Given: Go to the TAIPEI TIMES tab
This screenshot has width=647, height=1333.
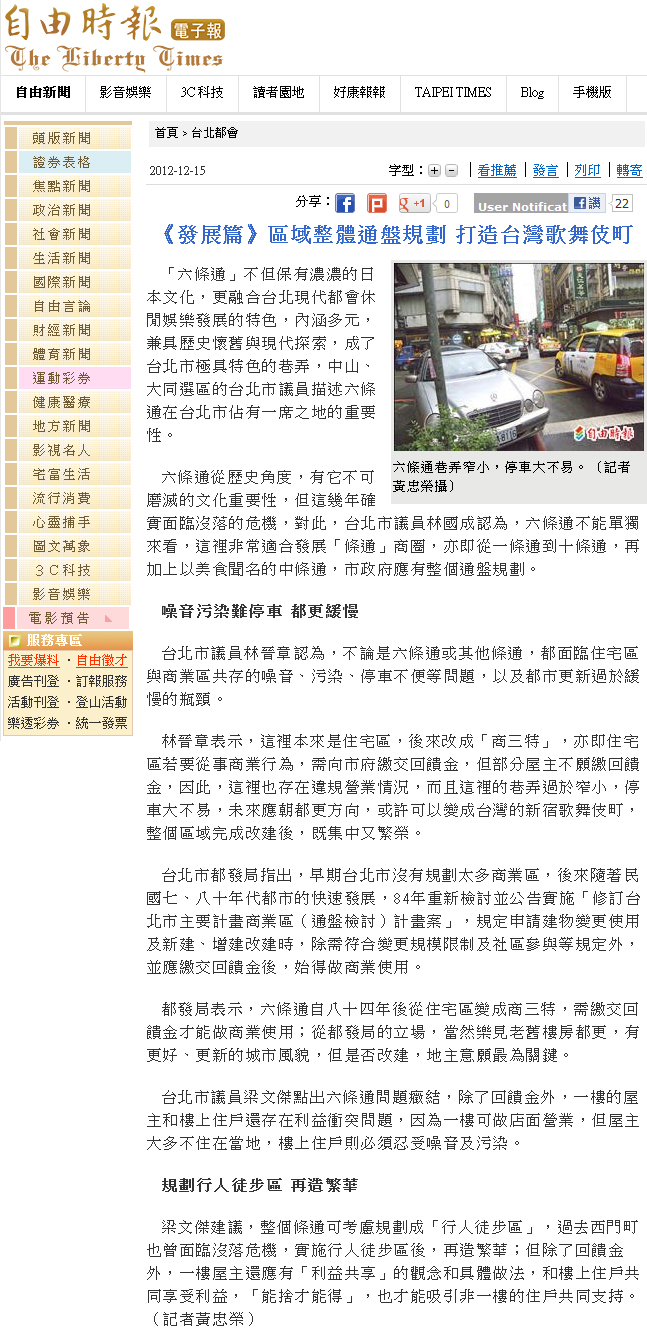Looking at the screenshot, I should coord(453,92).
